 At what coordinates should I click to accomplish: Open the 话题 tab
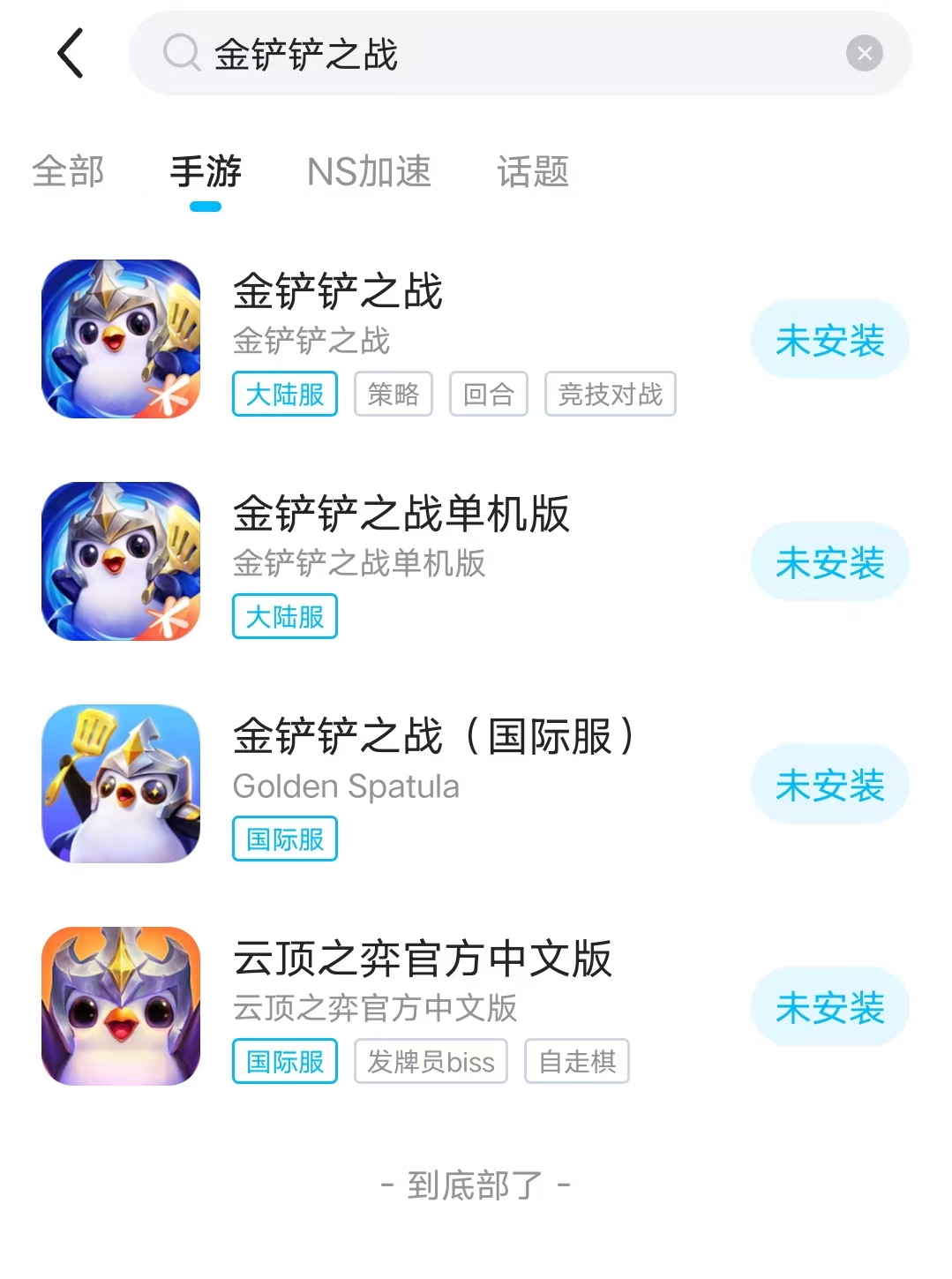click(x=533, y=171)
